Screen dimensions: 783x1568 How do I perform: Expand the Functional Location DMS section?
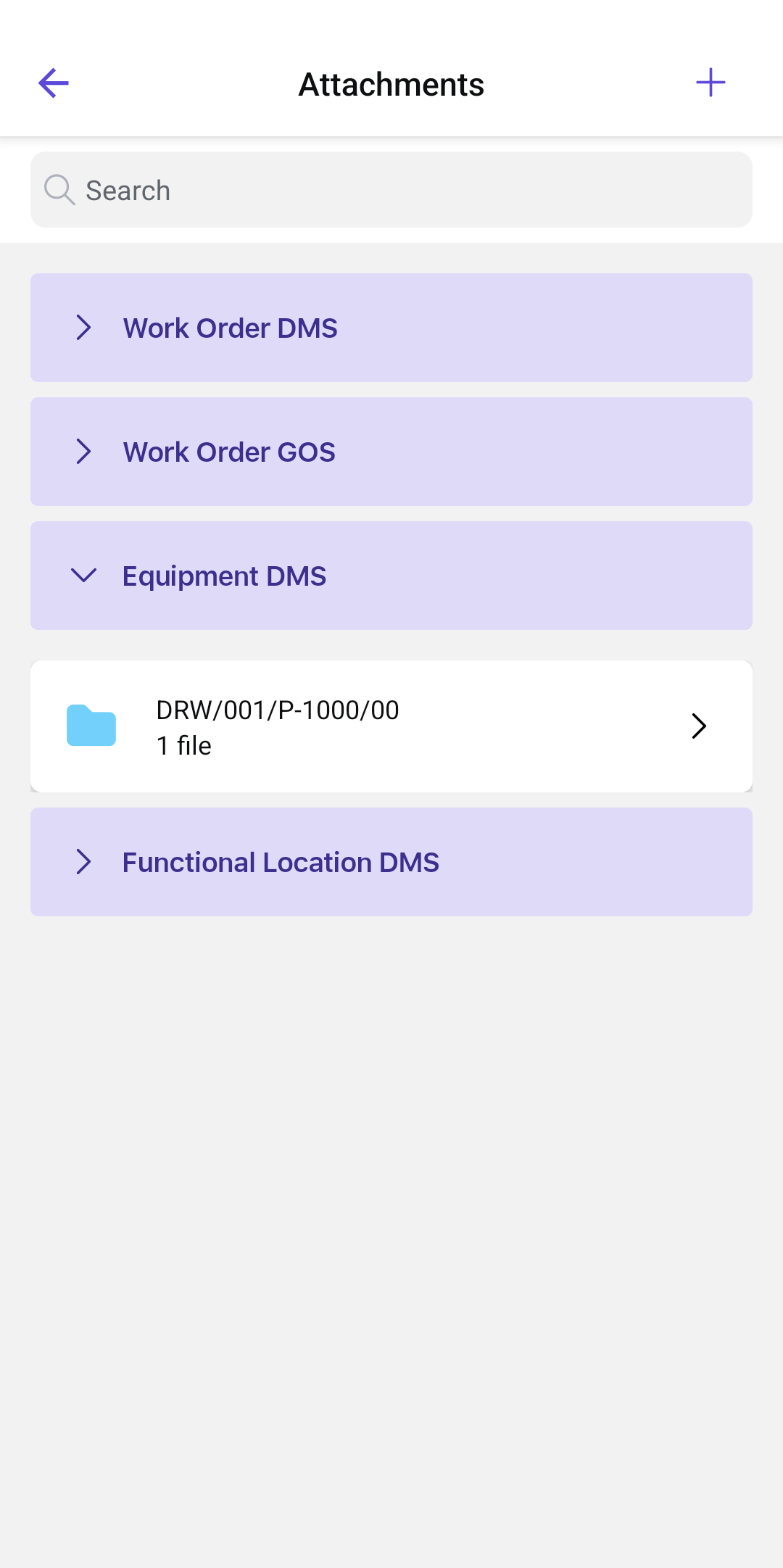(391, 862)
